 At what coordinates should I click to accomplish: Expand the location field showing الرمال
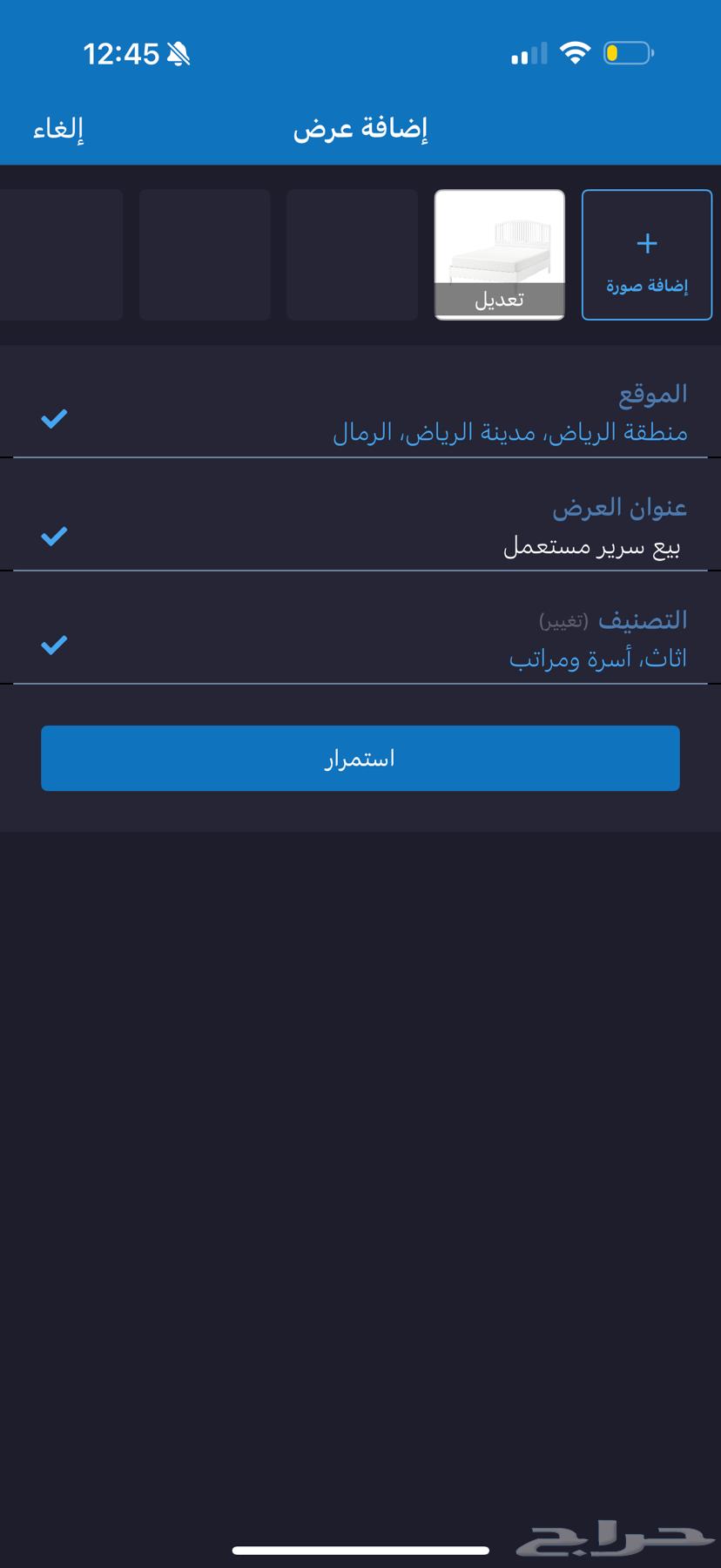pyautogui.click(x=514, y=430)
